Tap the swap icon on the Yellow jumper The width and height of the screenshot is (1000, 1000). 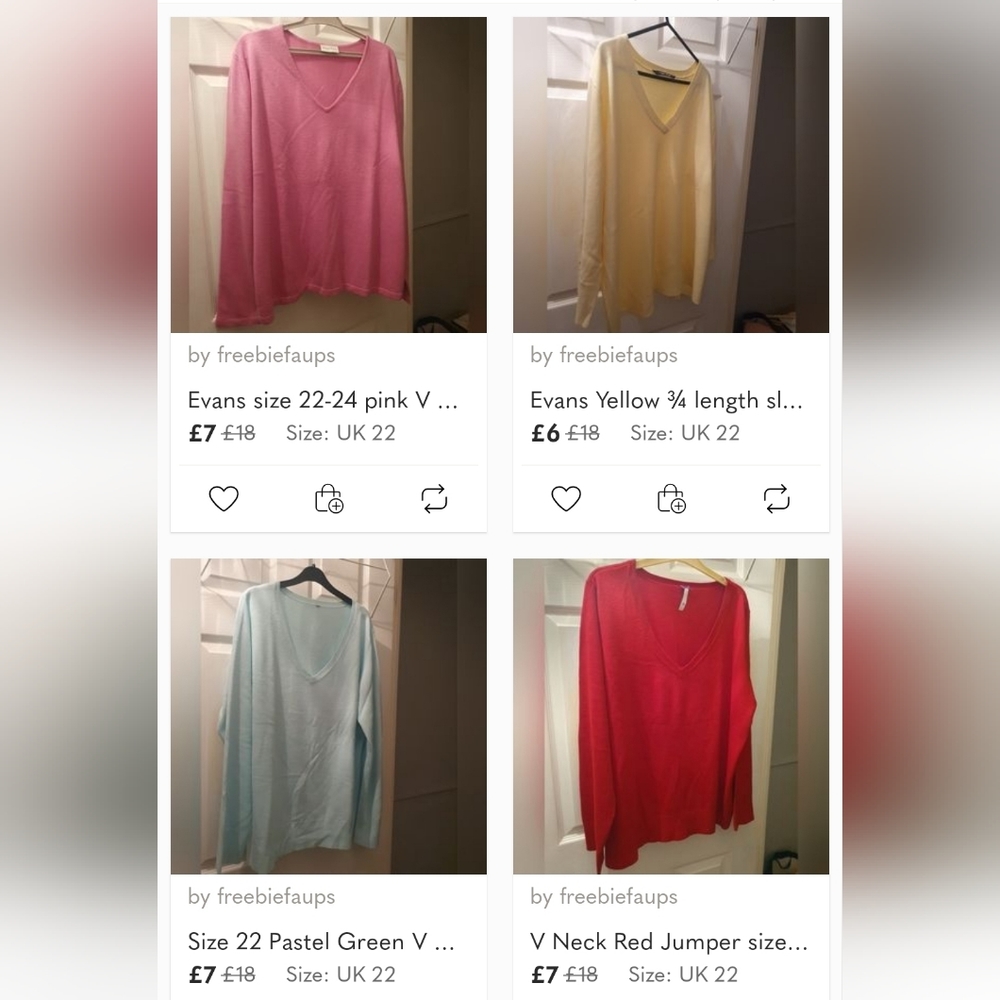[777, 499]
